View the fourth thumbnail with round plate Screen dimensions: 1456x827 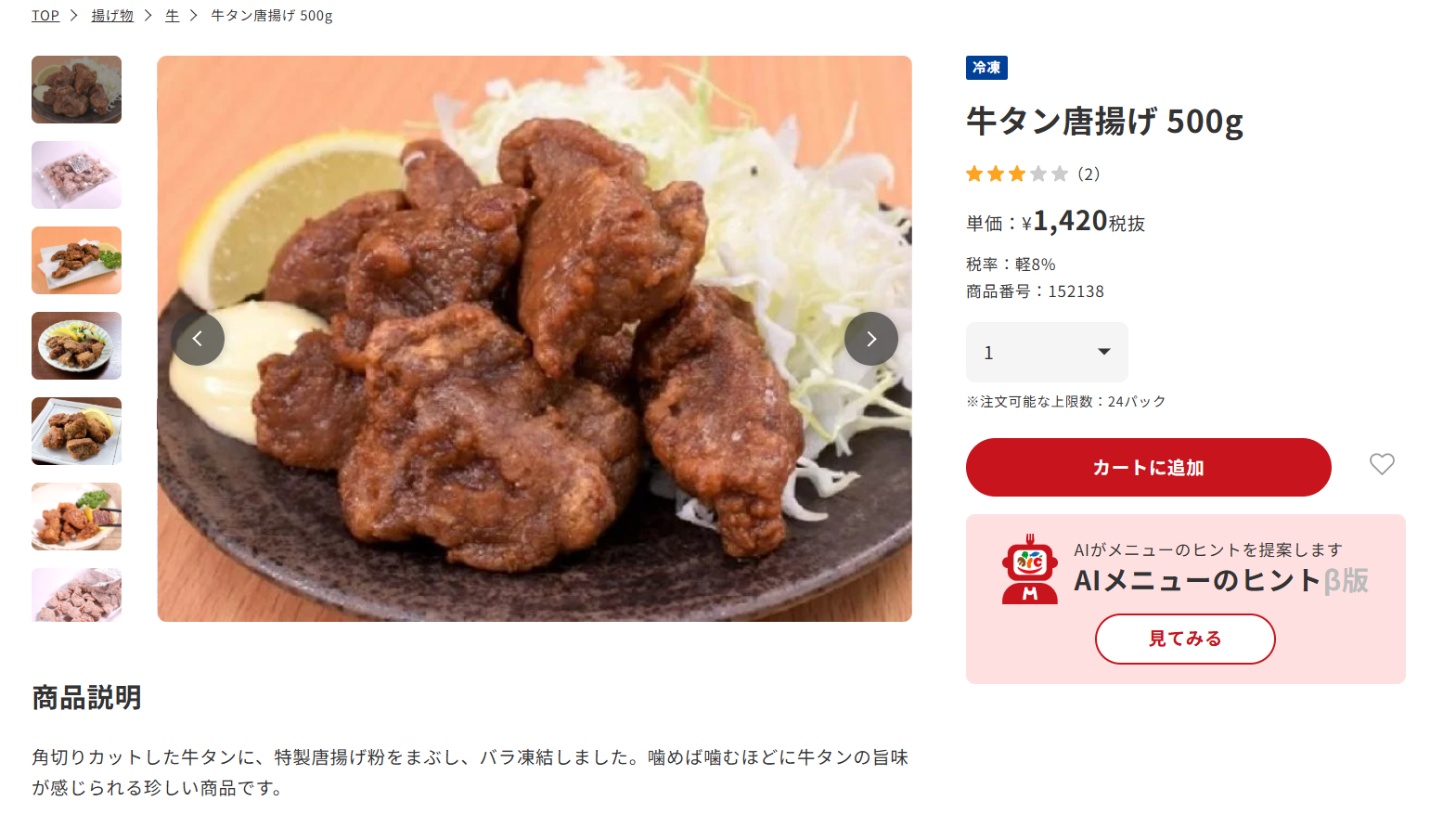point(76,346)
